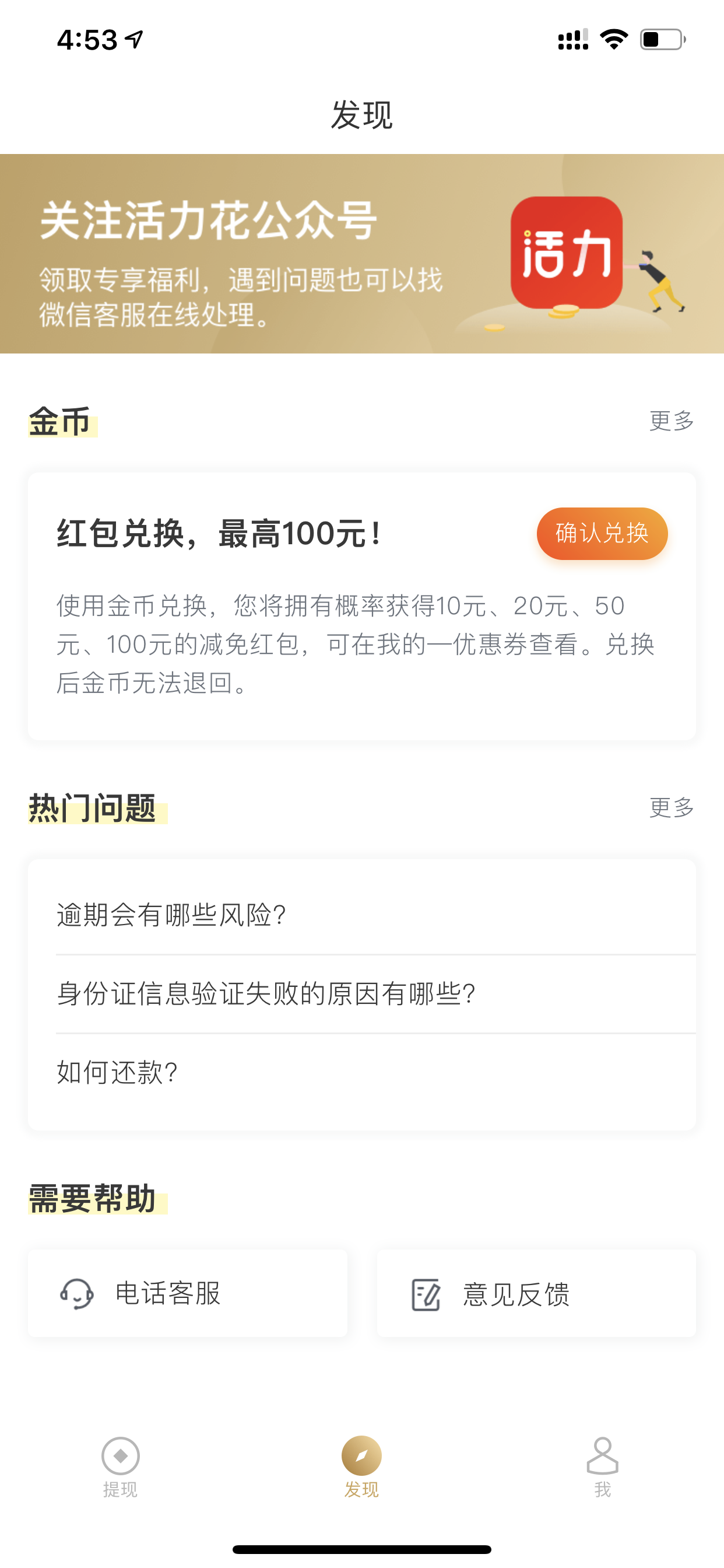Select the 发现 tab
Screen dimensions: 724x1568
[x=362, y=1468]
